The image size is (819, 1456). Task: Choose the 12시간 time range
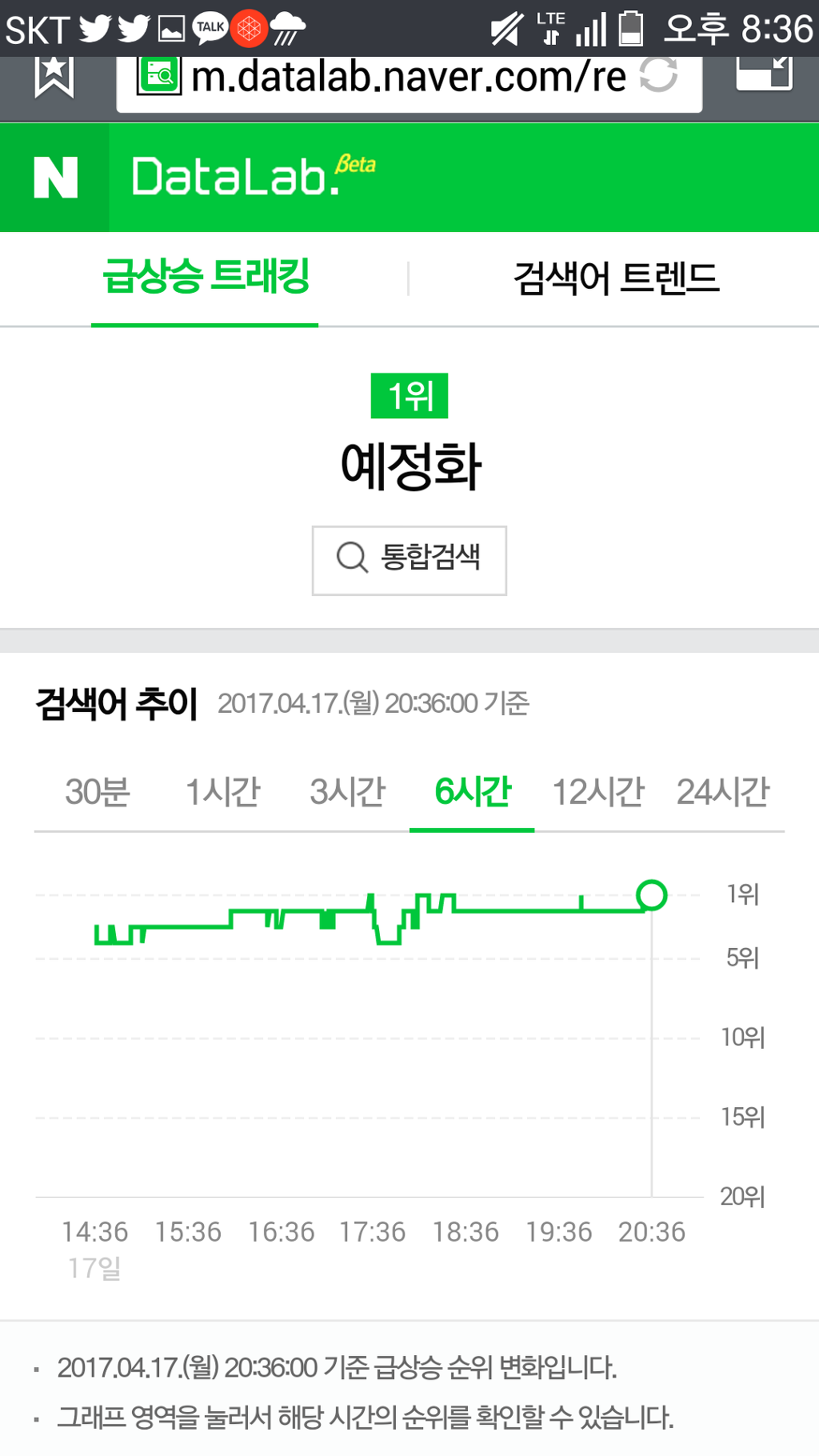click(x=597, y=792)
